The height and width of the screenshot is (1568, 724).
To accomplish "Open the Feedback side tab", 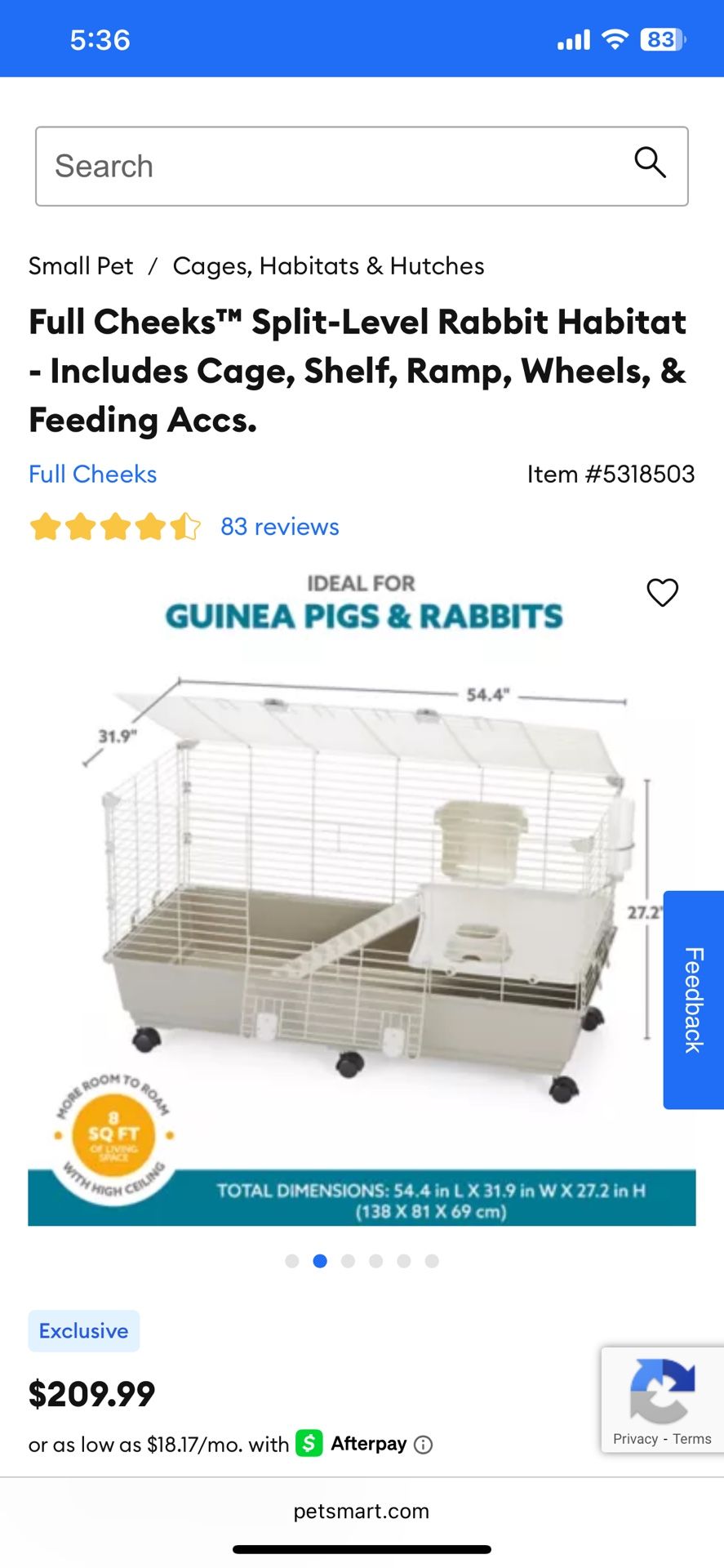I will click(694, 1000).
